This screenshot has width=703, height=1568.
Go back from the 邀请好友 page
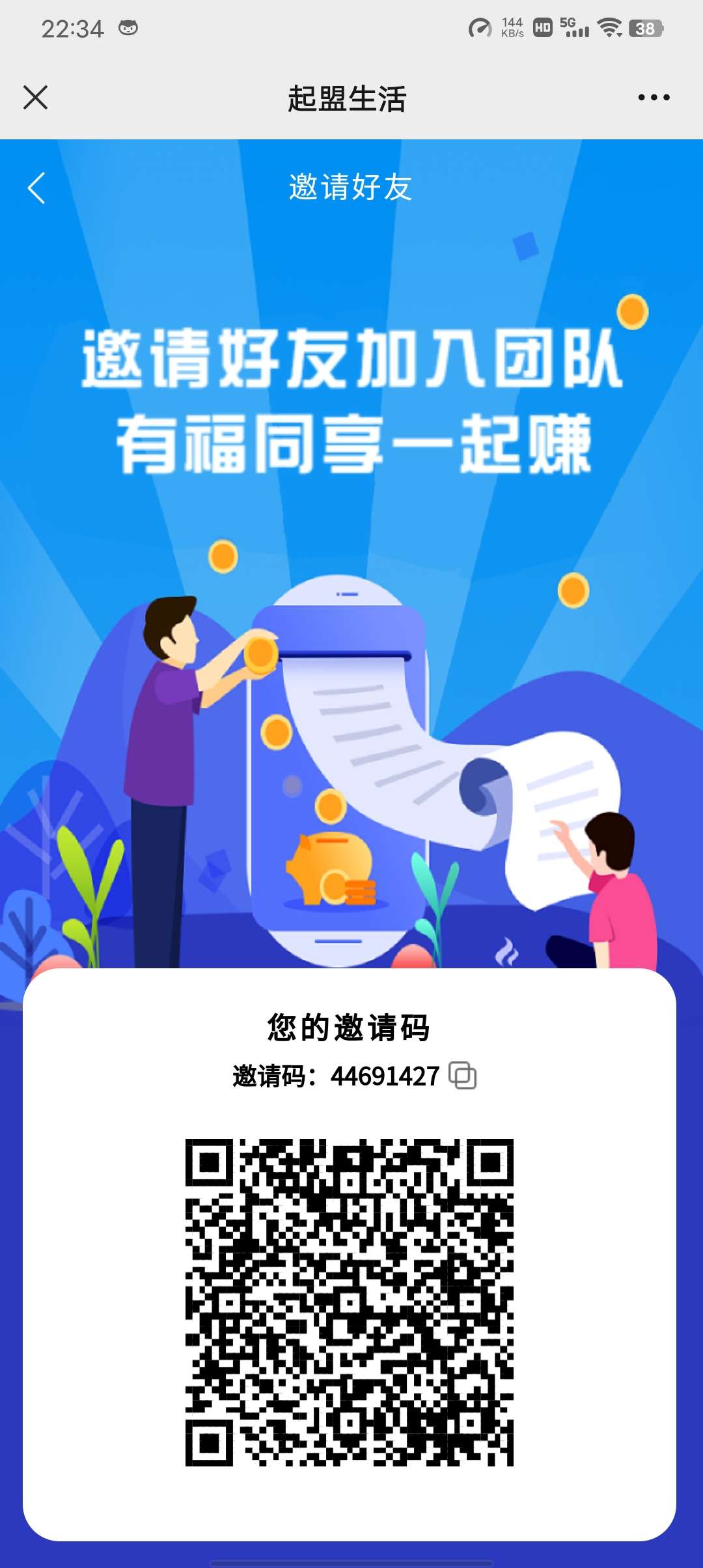pos(36,188)
